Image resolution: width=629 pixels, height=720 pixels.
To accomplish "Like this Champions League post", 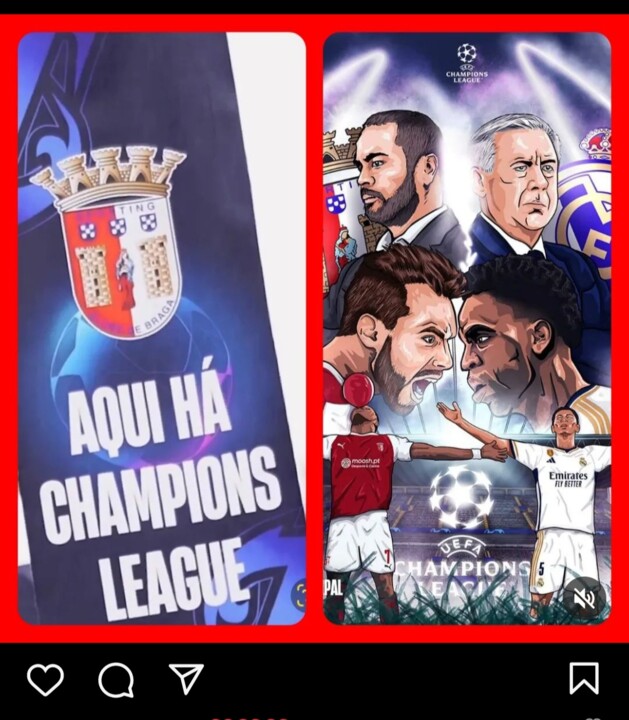I will point(45,680).
